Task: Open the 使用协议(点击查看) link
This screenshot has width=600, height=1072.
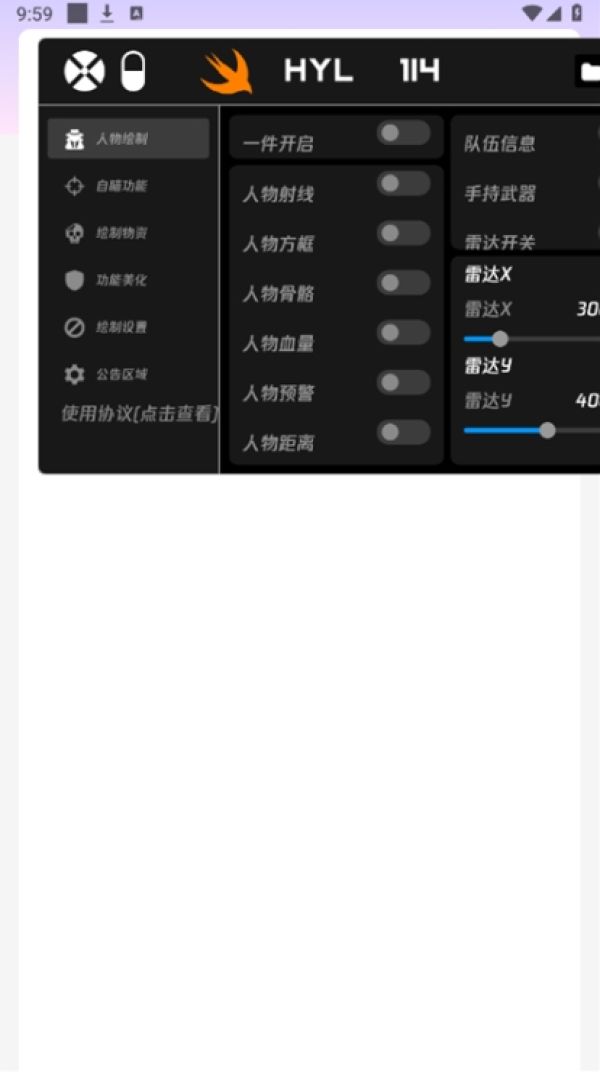Action: point(140,414)
